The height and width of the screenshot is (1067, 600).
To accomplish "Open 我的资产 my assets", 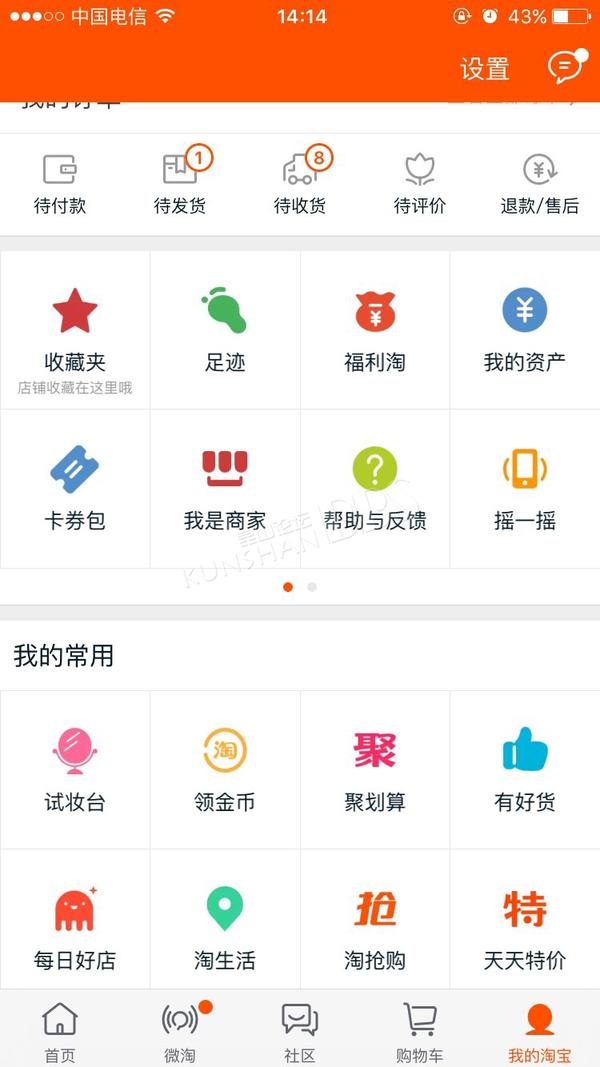I will click(525, 330).
